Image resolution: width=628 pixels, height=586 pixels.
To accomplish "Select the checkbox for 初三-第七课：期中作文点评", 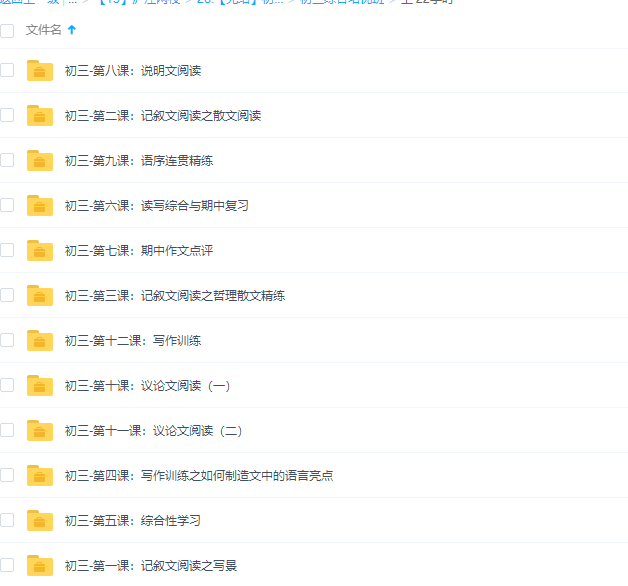I will coord(7,250).
